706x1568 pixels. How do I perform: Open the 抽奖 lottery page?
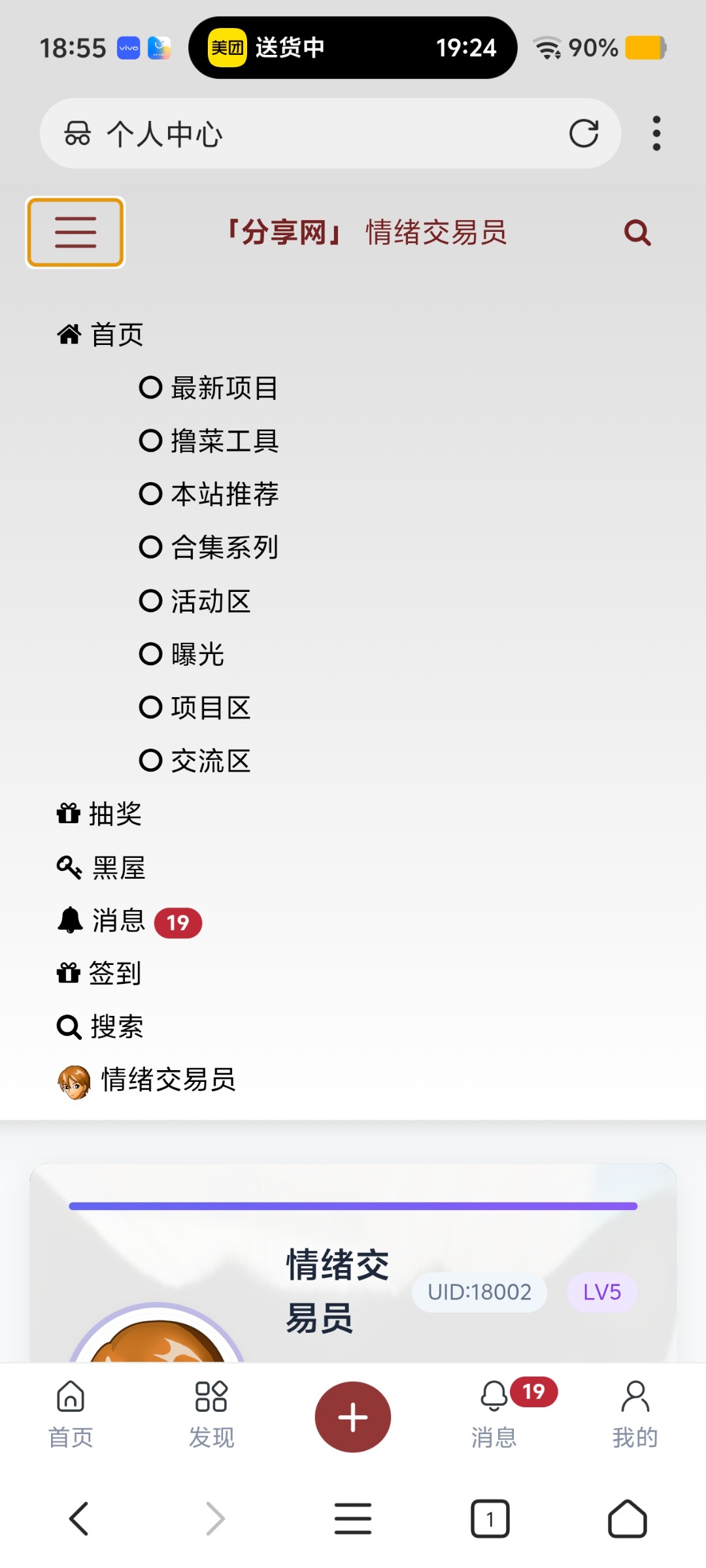click(100, 814)
